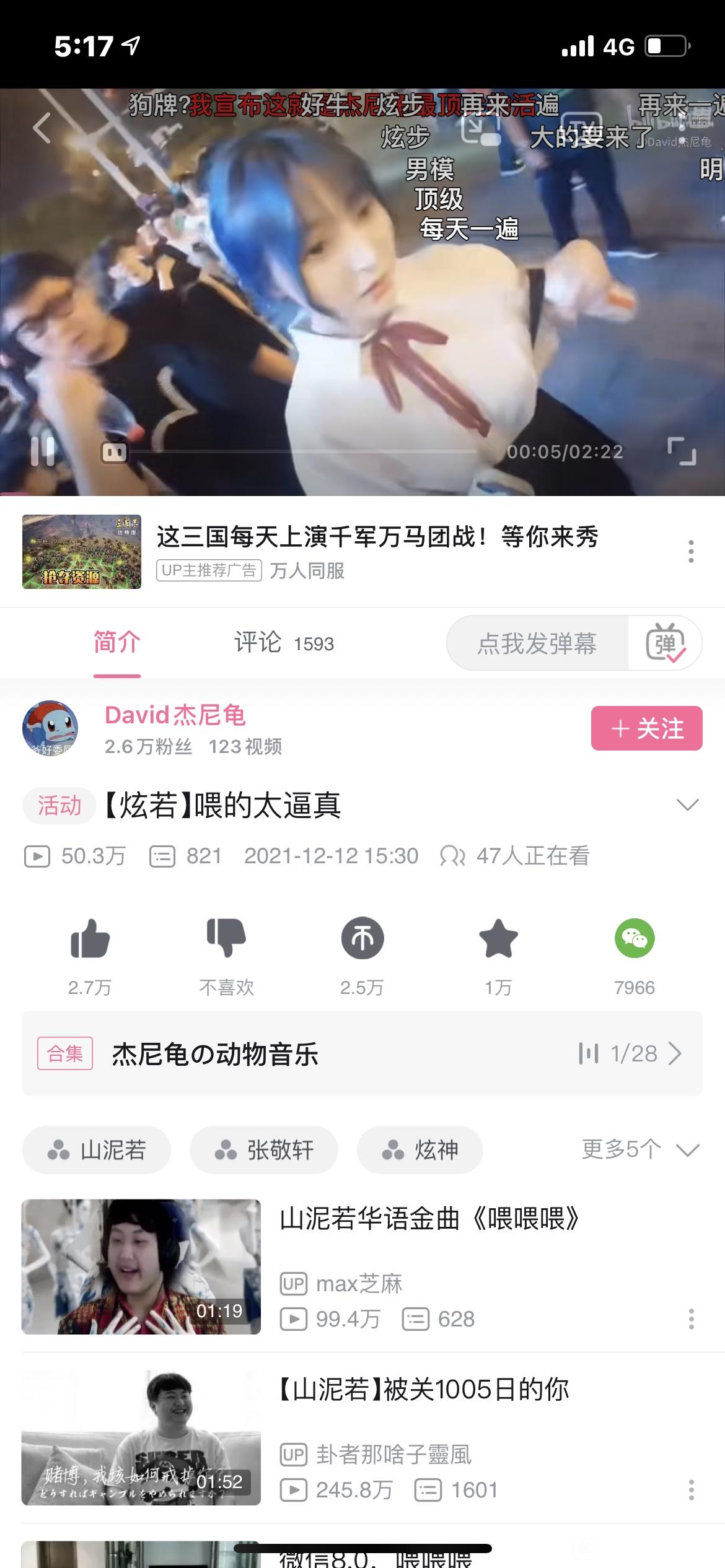Open David杰尼龟's profile avatar
Screen dimensions: 725x1568
50,729
